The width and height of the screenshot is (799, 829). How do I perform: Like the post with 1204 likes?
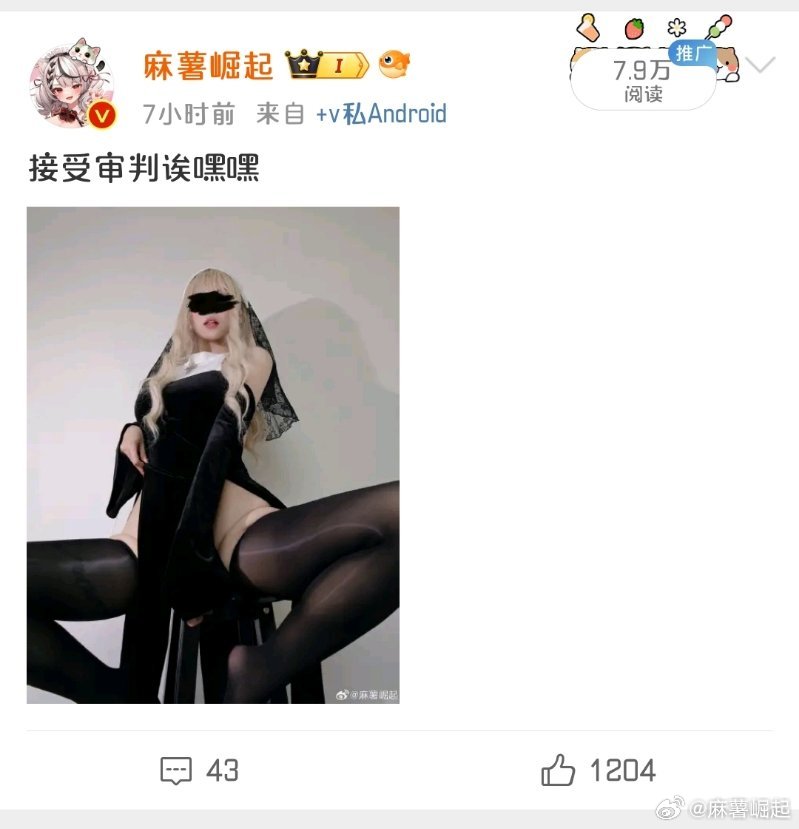point(598,770)
